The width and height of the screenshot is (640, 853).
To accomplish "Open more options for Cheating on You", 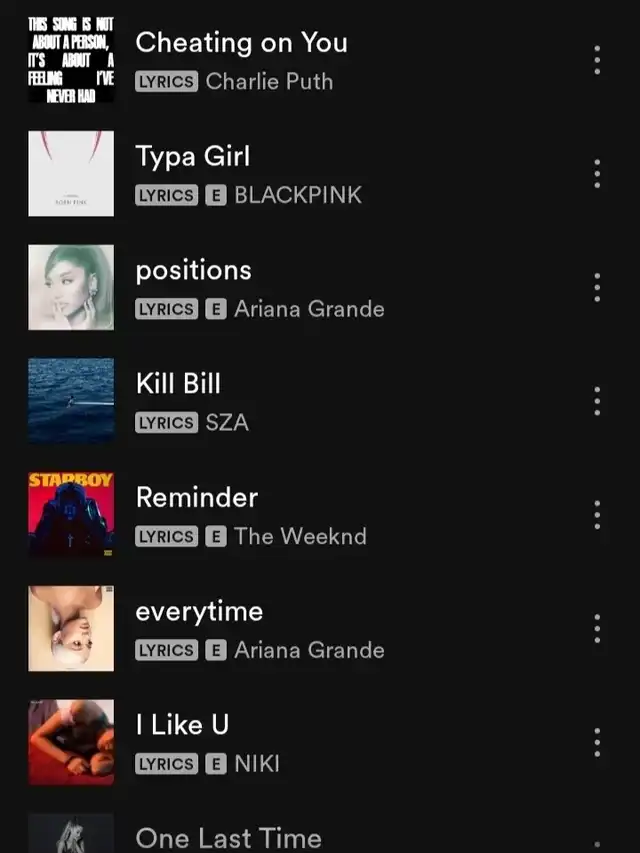I will [597, 60].
